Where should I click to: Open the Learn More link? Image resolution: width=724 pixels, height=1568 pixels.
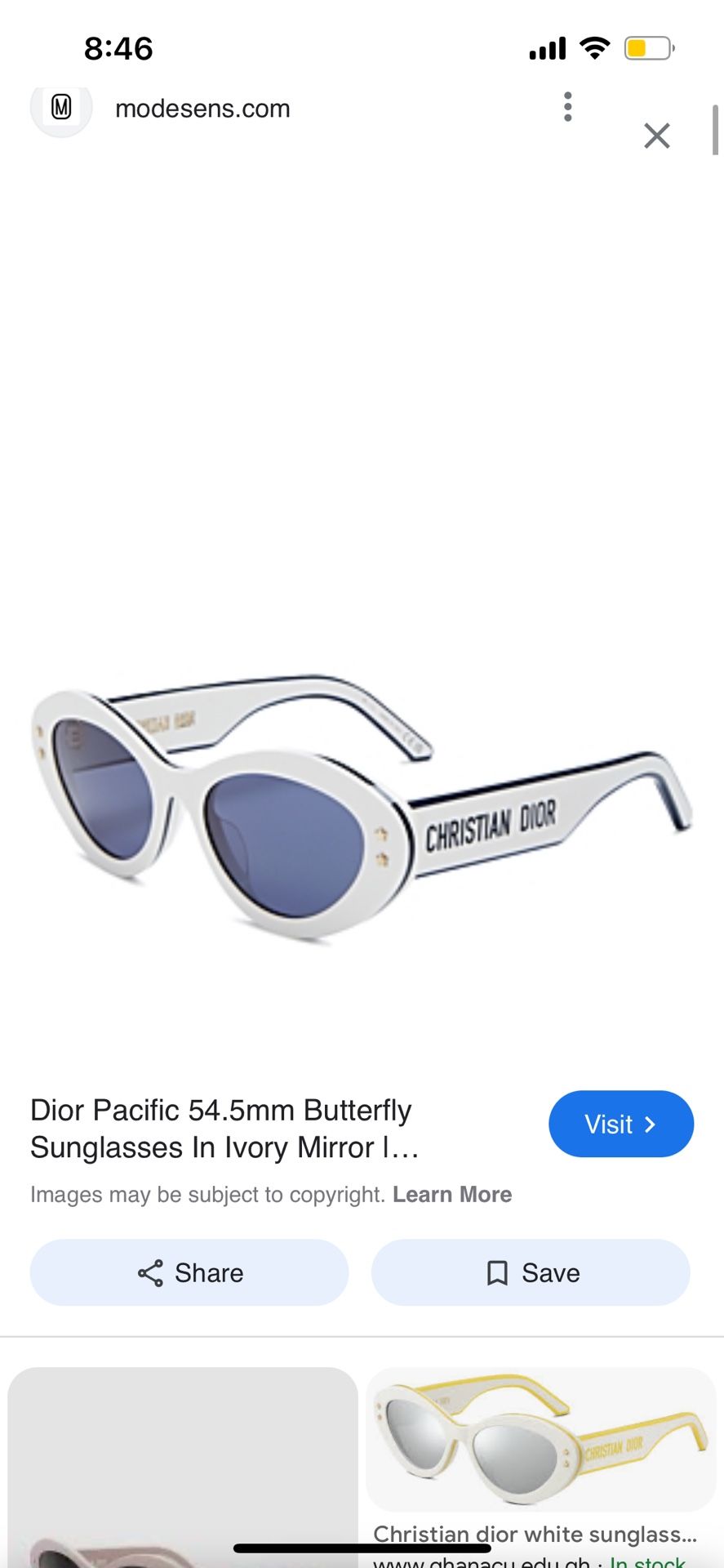tap(452, 1194)
